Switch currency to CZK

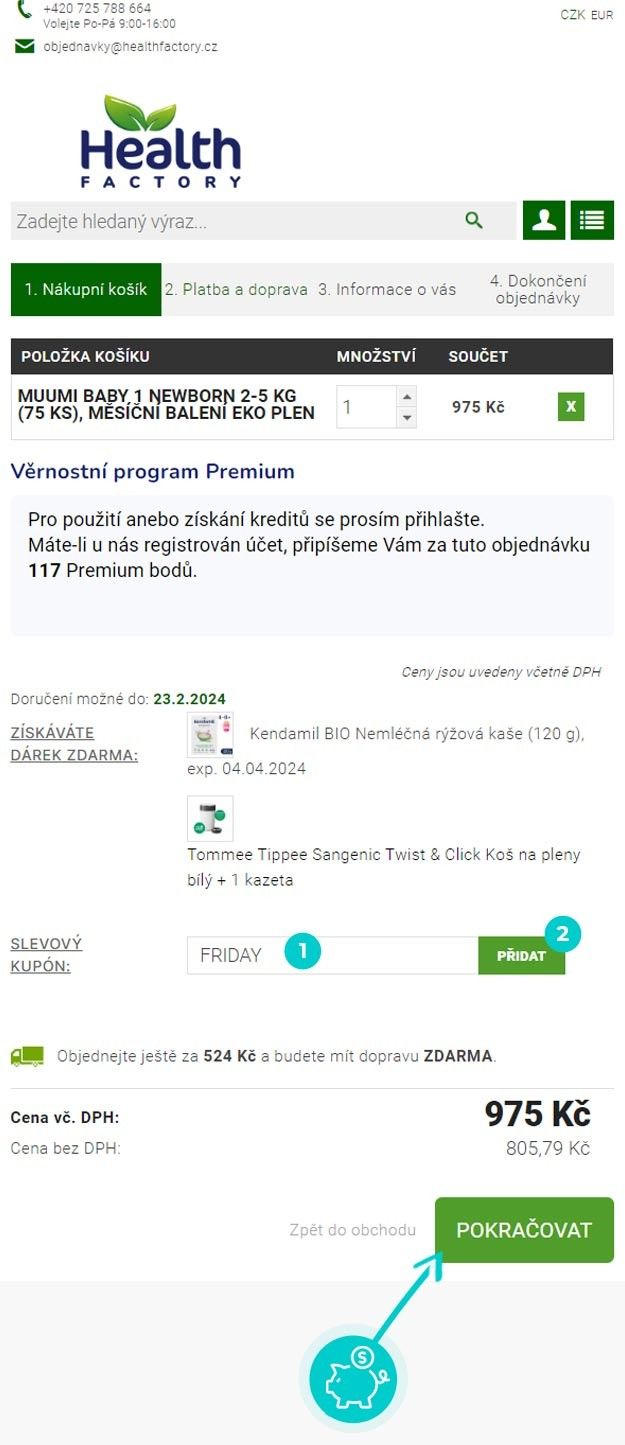click(x=573, y=15)
